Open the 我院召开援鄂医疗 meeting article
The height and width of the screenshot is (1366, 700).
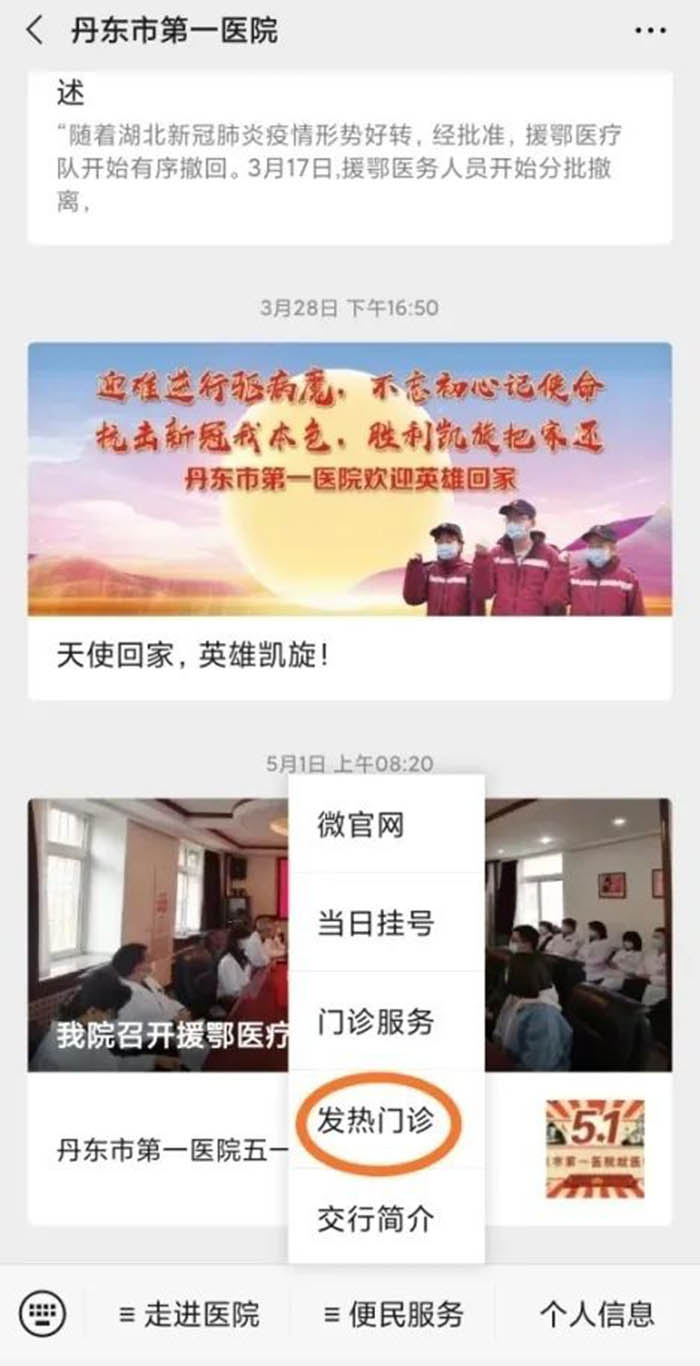coord(150,935)
